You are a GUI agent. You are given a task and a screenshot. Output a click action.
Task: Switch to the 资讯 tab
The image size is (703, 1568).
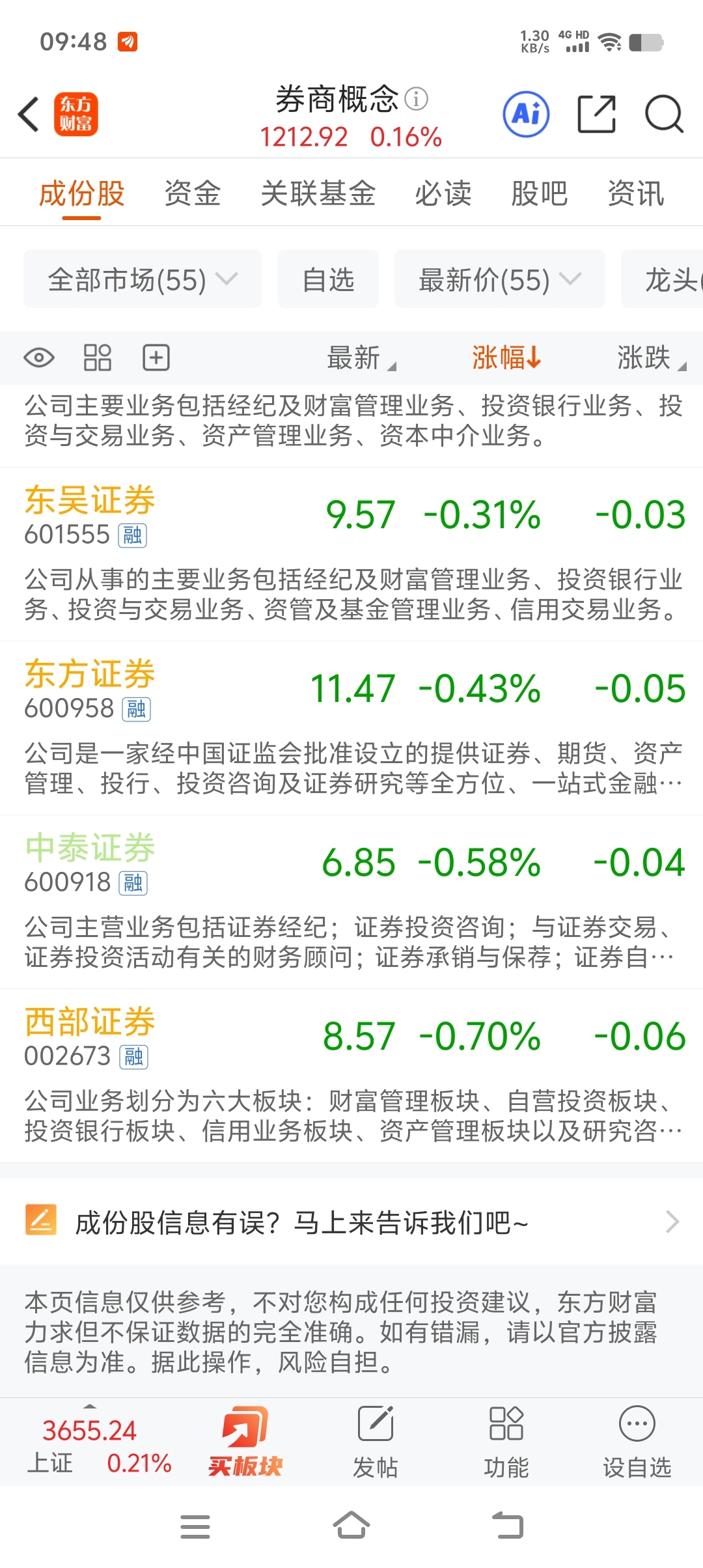(635, 193)
